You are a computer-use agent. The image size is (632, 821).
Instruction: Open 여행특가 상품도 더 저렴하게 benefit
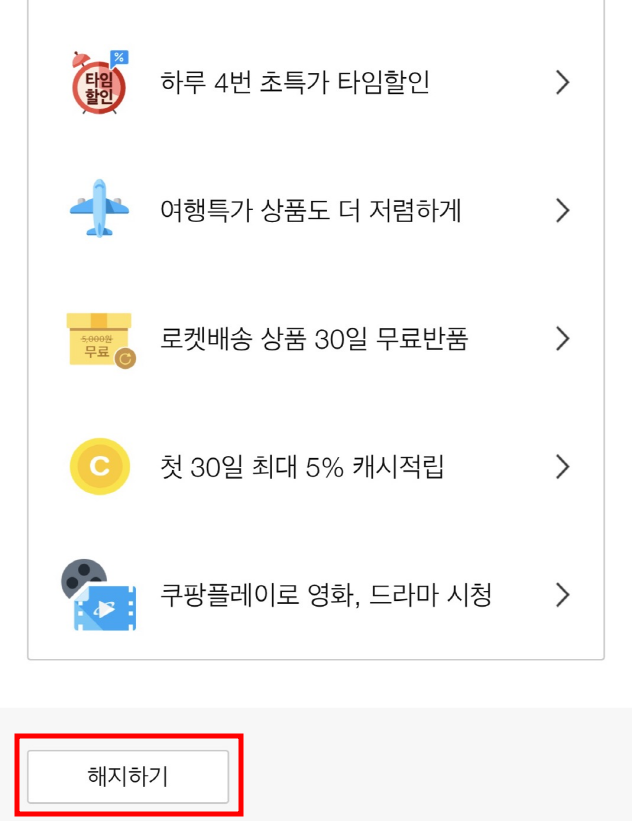pos(316,210)
